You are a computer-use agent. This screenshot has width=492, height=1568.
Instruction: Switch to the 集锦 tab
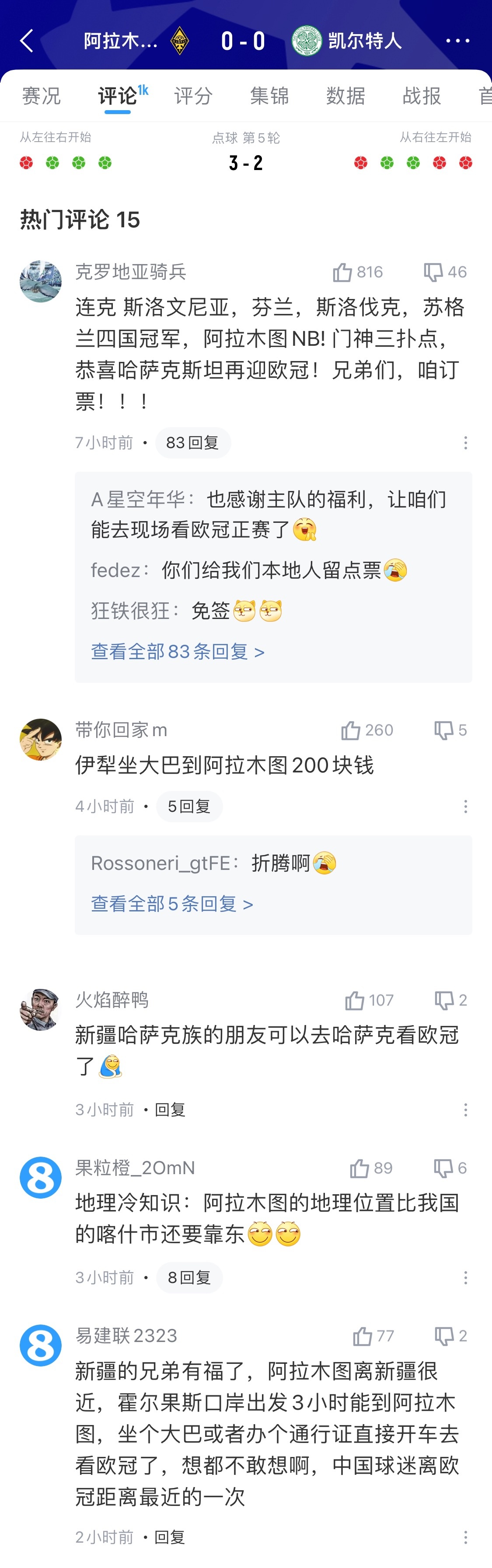pos(269,96)
